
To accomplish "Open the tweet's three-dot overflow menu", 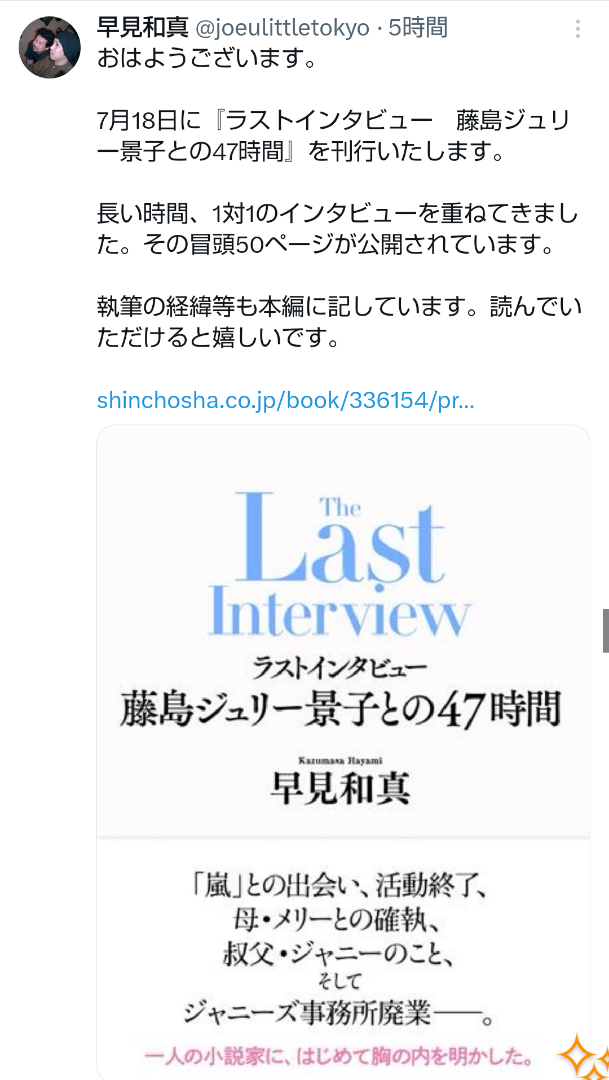I will 578,29.
